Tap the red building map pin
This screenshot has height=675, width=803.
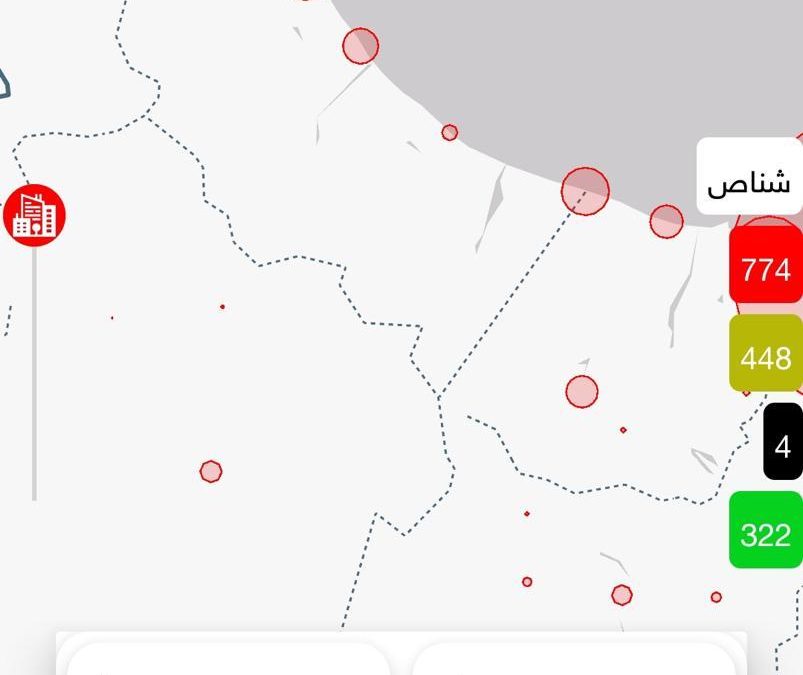(35, 216)
